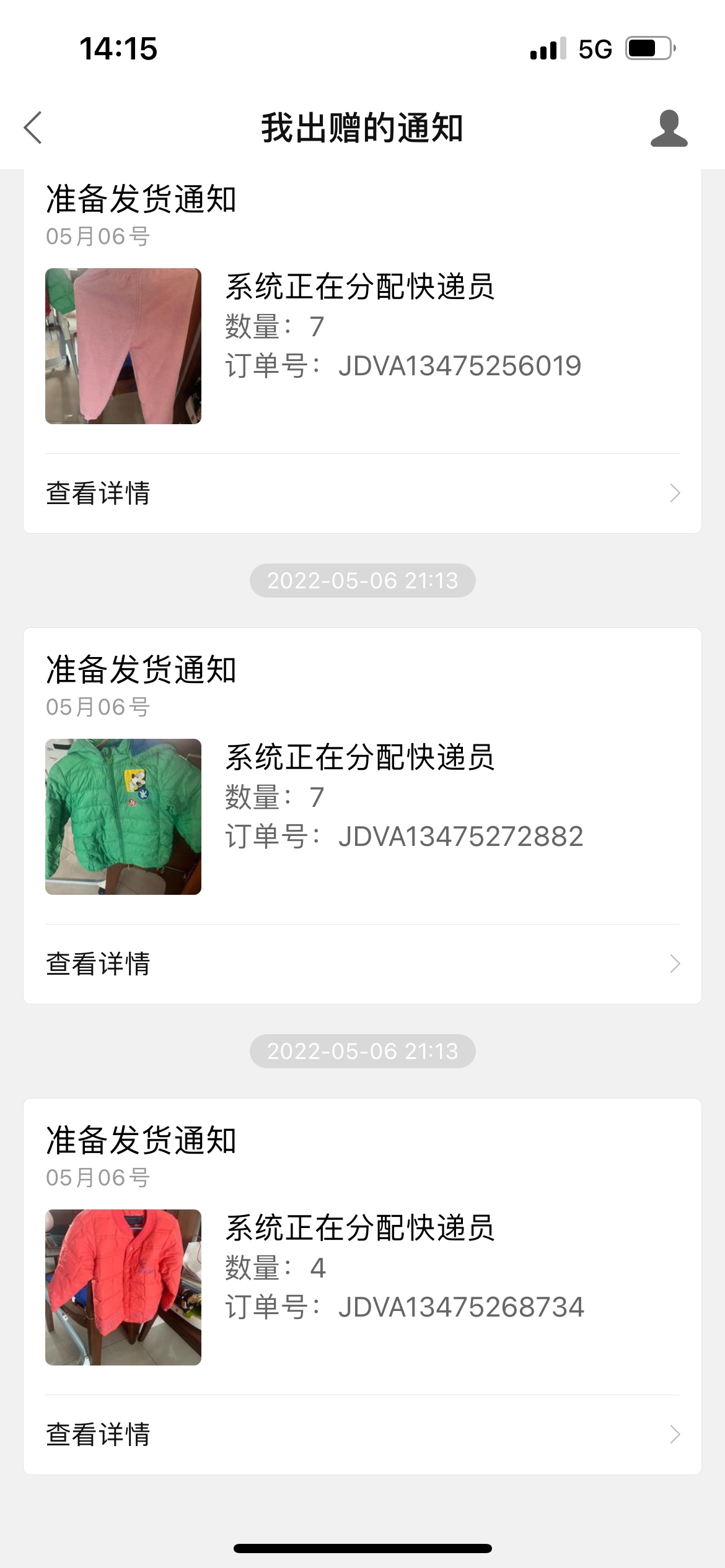View details for order JDVA13475256019
The width and height of the screenshot is (725, 1568).
coord(362,494)
